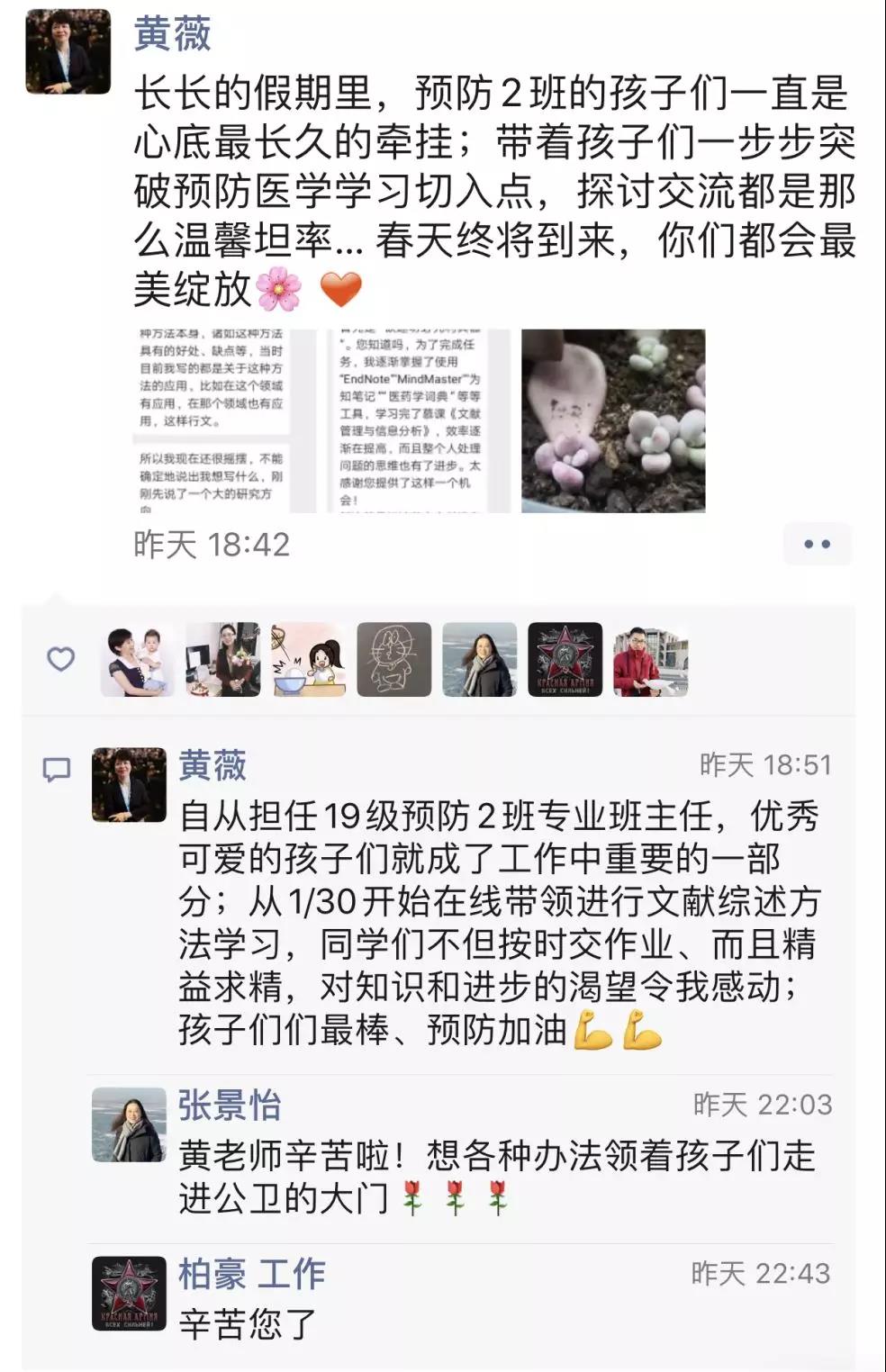Screen dimensions: 886x1372
Task: Open the poster name 黄薇 above the post
Action: pyautogui.click(x=172, y=35)
